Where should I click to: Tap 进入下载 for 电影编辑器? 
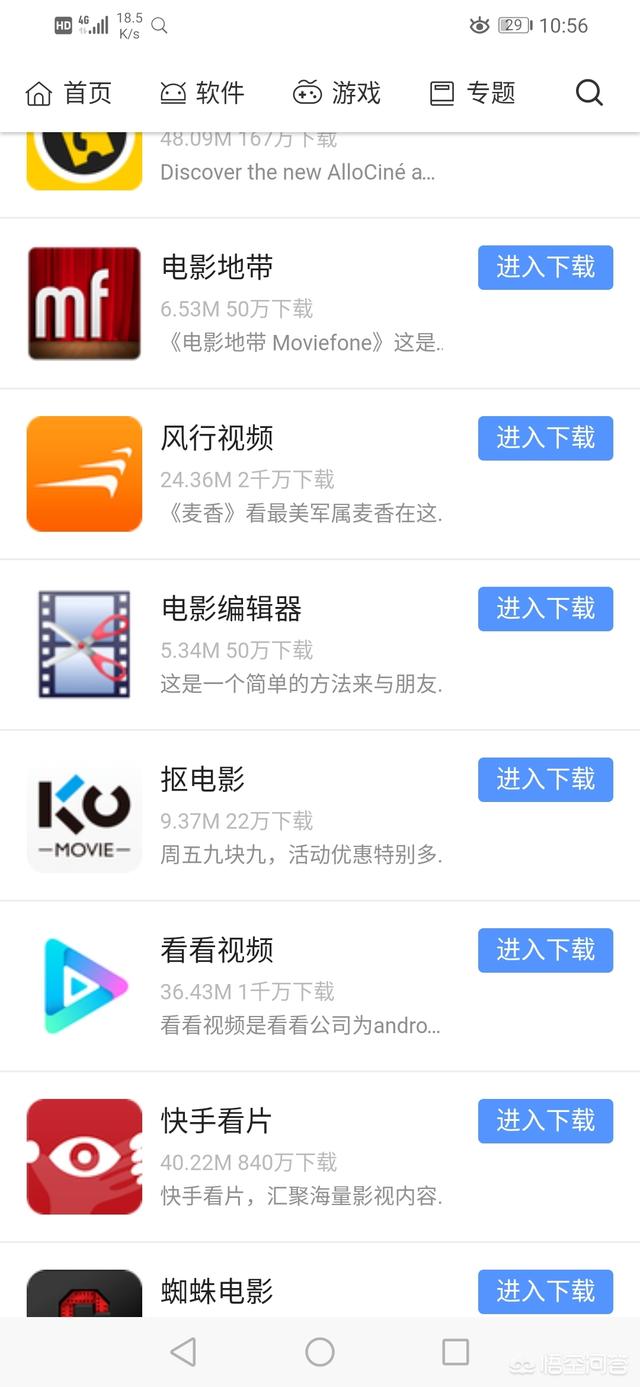(545, 609)
